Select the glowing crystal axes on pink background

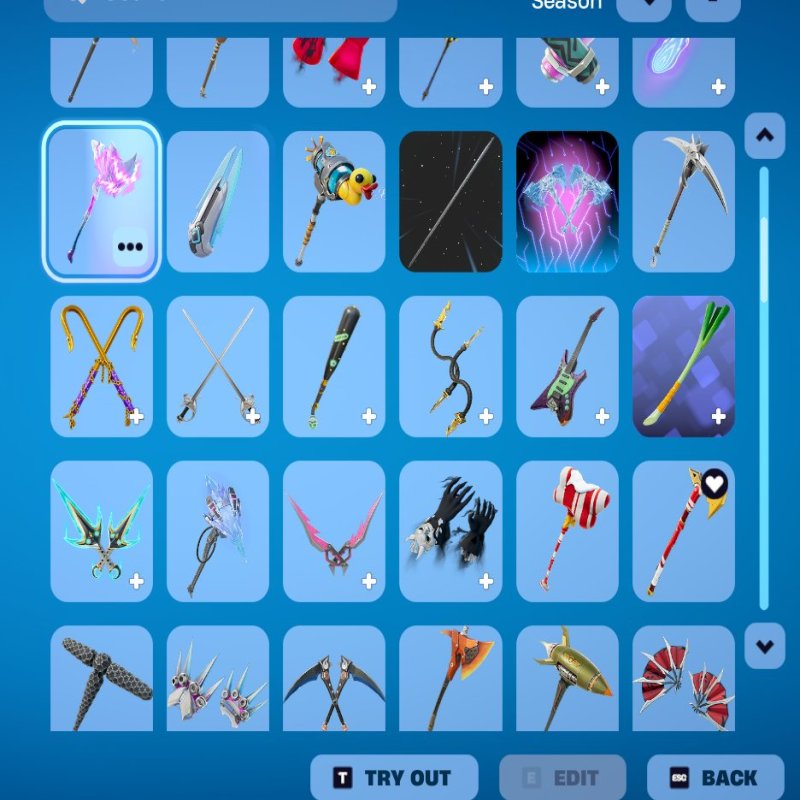pyautogui.click(x=567, y=201)
